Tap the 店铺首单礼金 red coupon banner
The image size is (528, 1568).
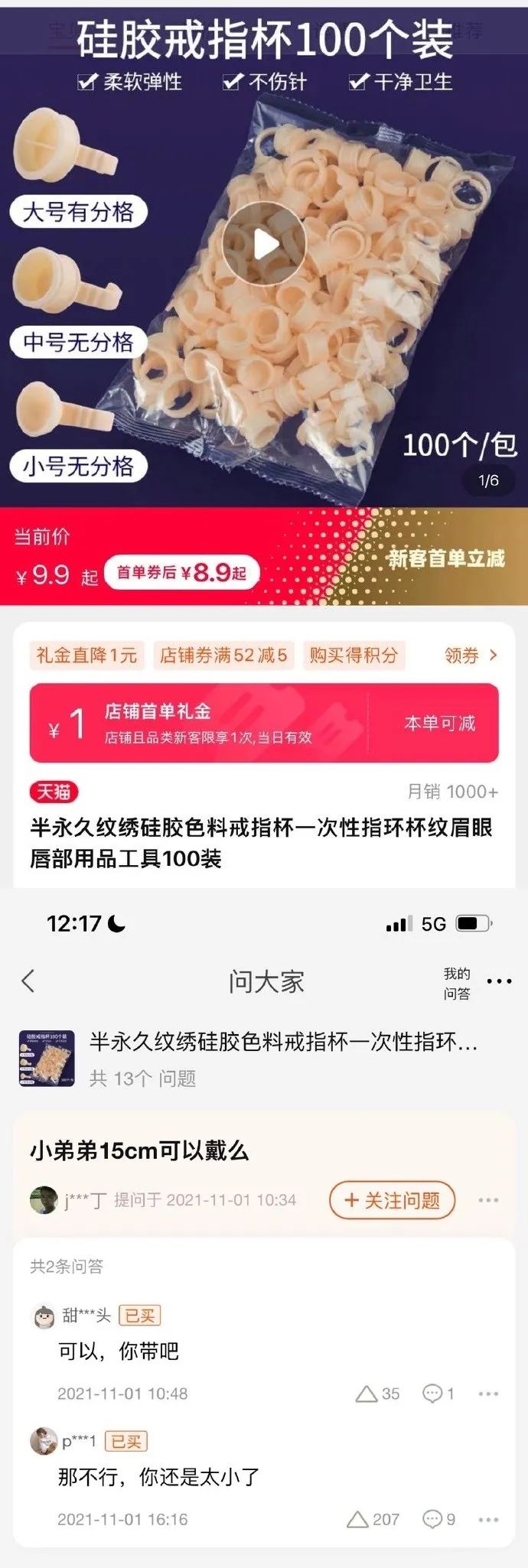[x=264, y=723]
